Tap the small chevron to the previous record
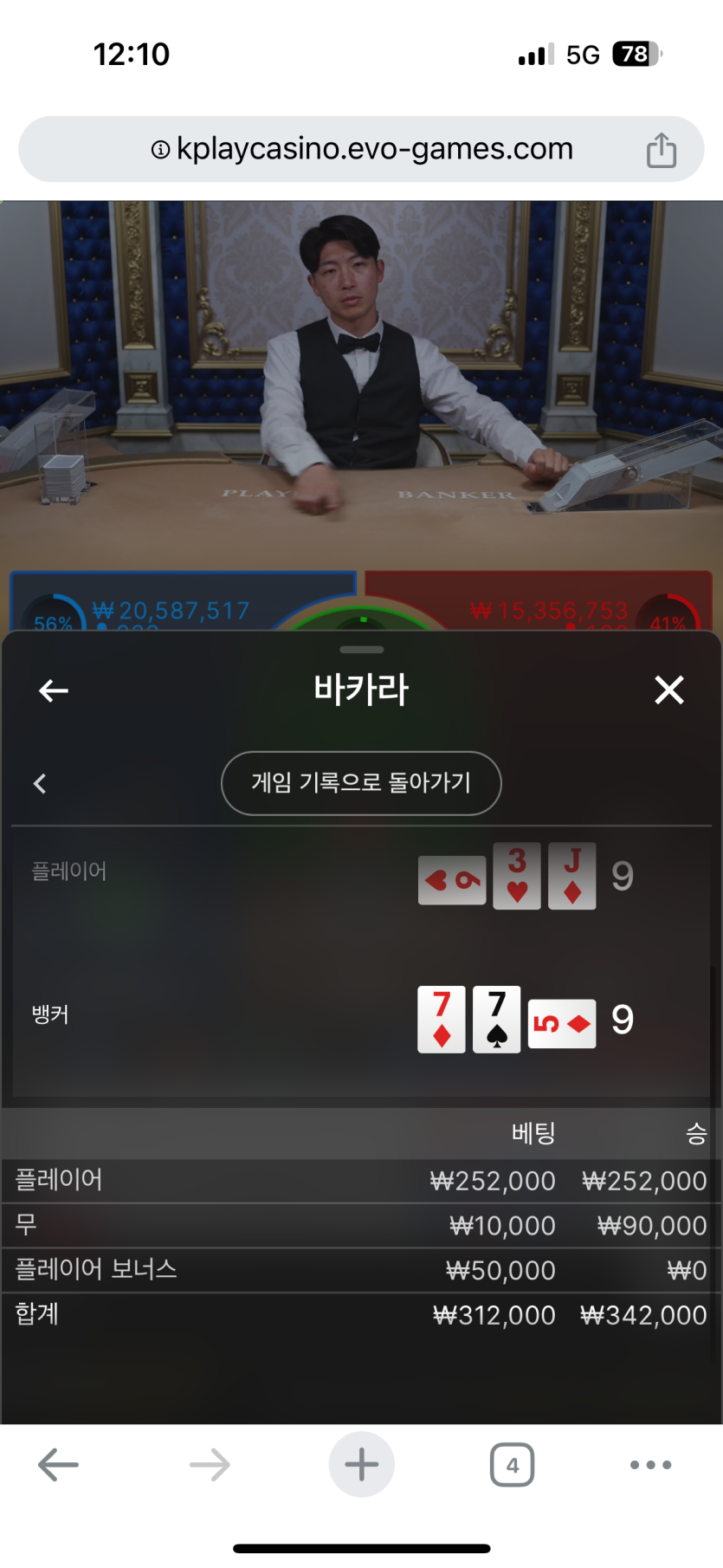Viewport: 723px width, 1568px height. coord(40,784)
